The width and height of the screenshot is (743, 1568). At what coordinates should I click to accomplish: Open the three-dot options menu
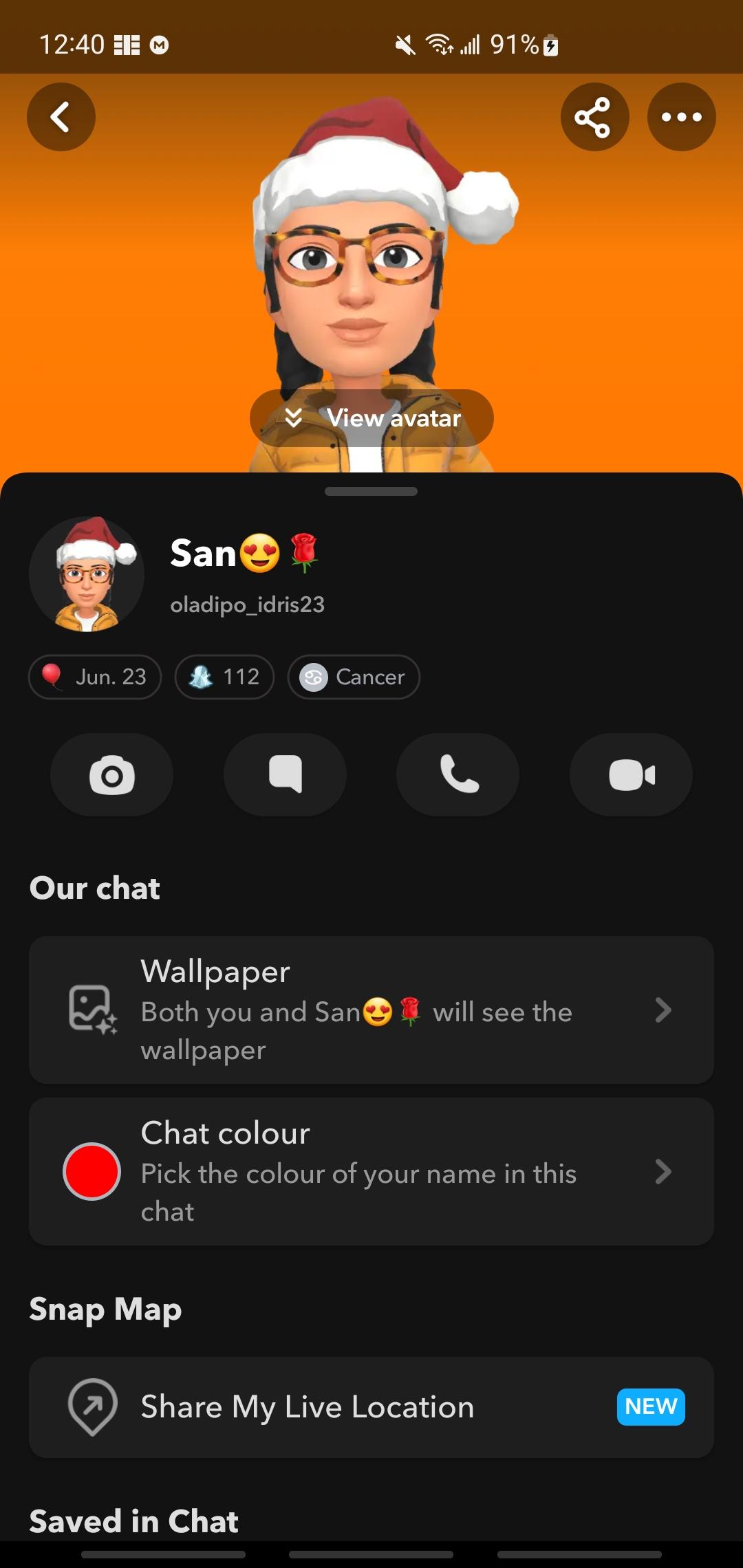click(680, 117)
